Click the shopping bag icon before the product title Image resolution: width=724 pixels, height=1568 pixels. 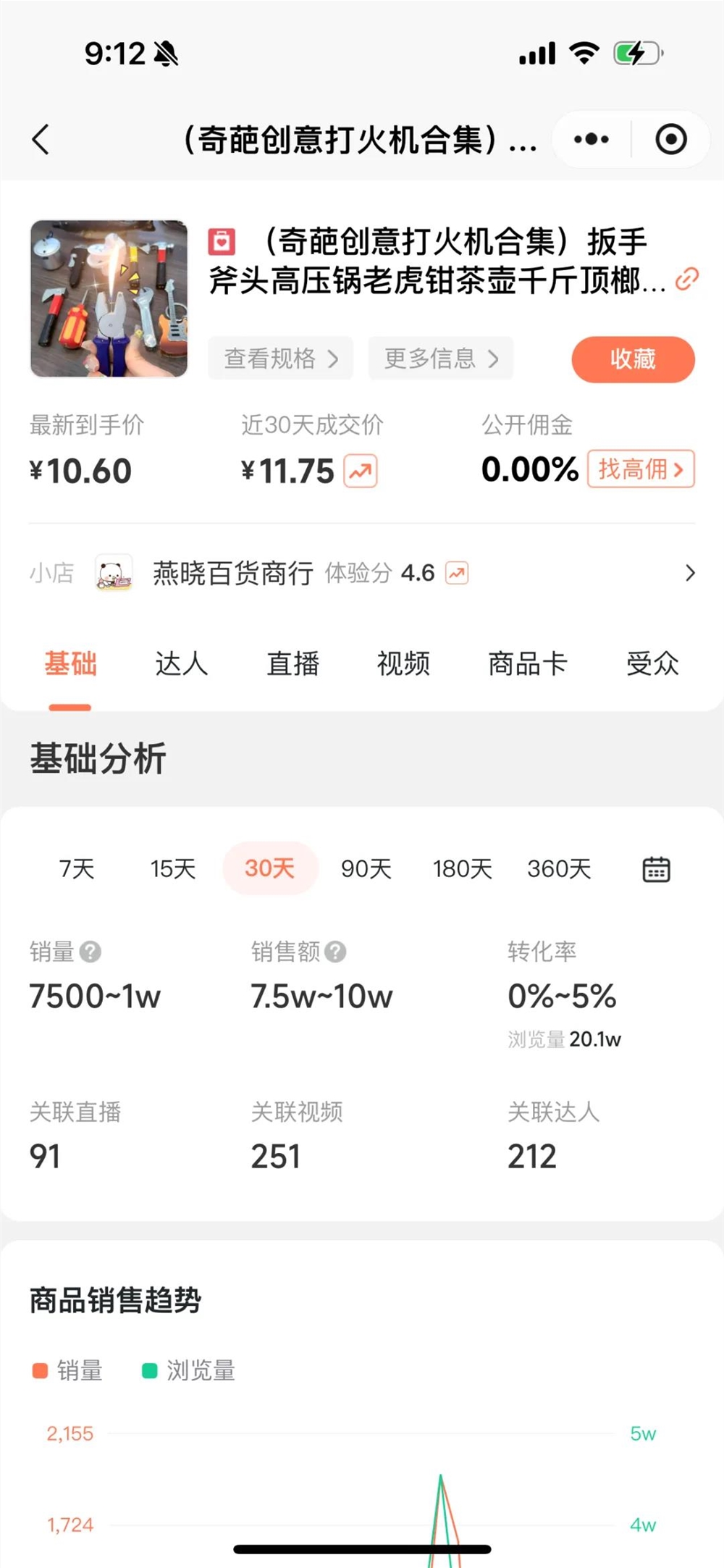pyautogui.click(x=222, y=242)
